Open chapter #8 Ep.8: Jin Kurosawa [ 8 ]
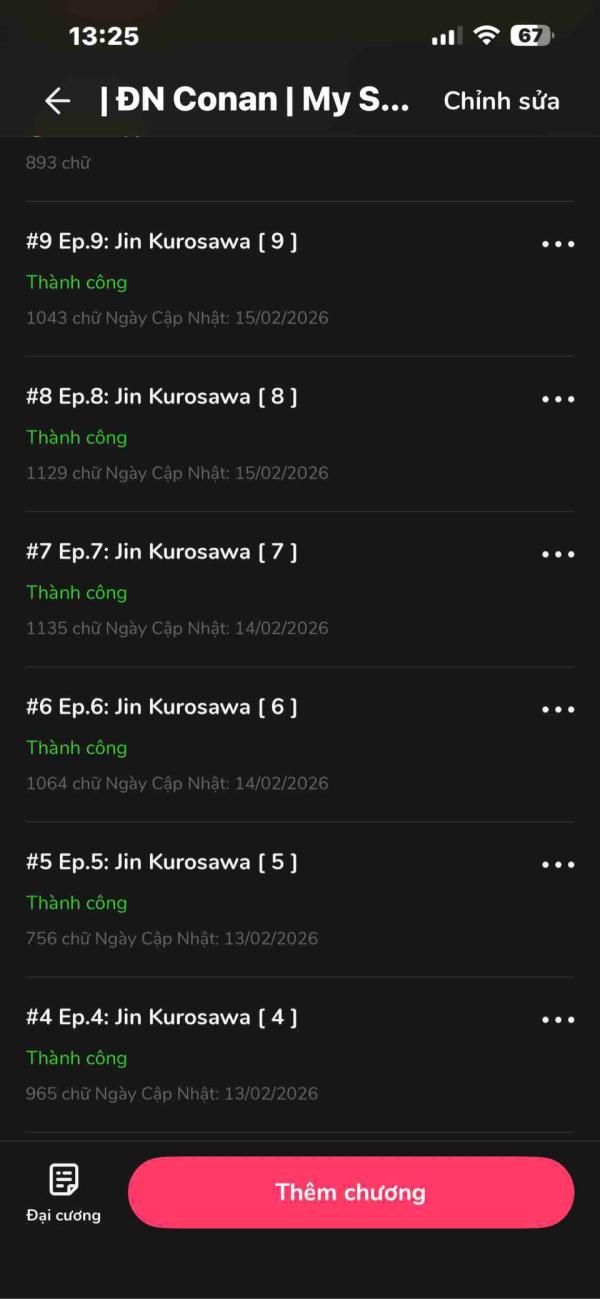The width and height of the screenshot is (600, 1299). point(162,396)
